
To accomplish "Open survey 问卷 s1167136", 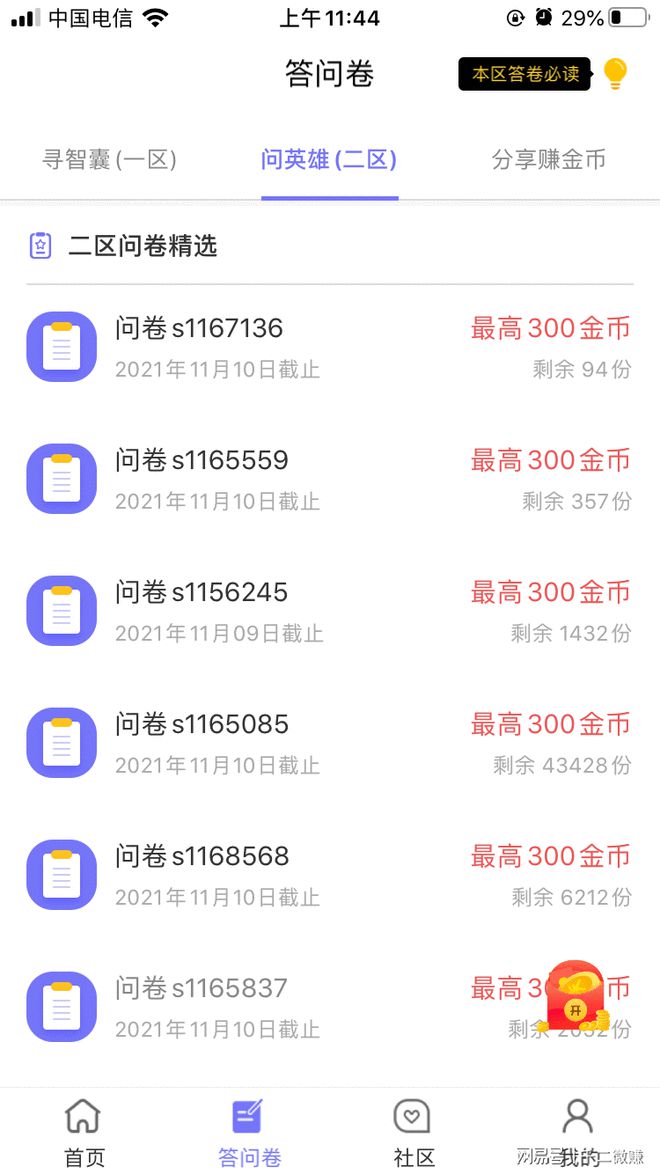I will pos(330,347).
